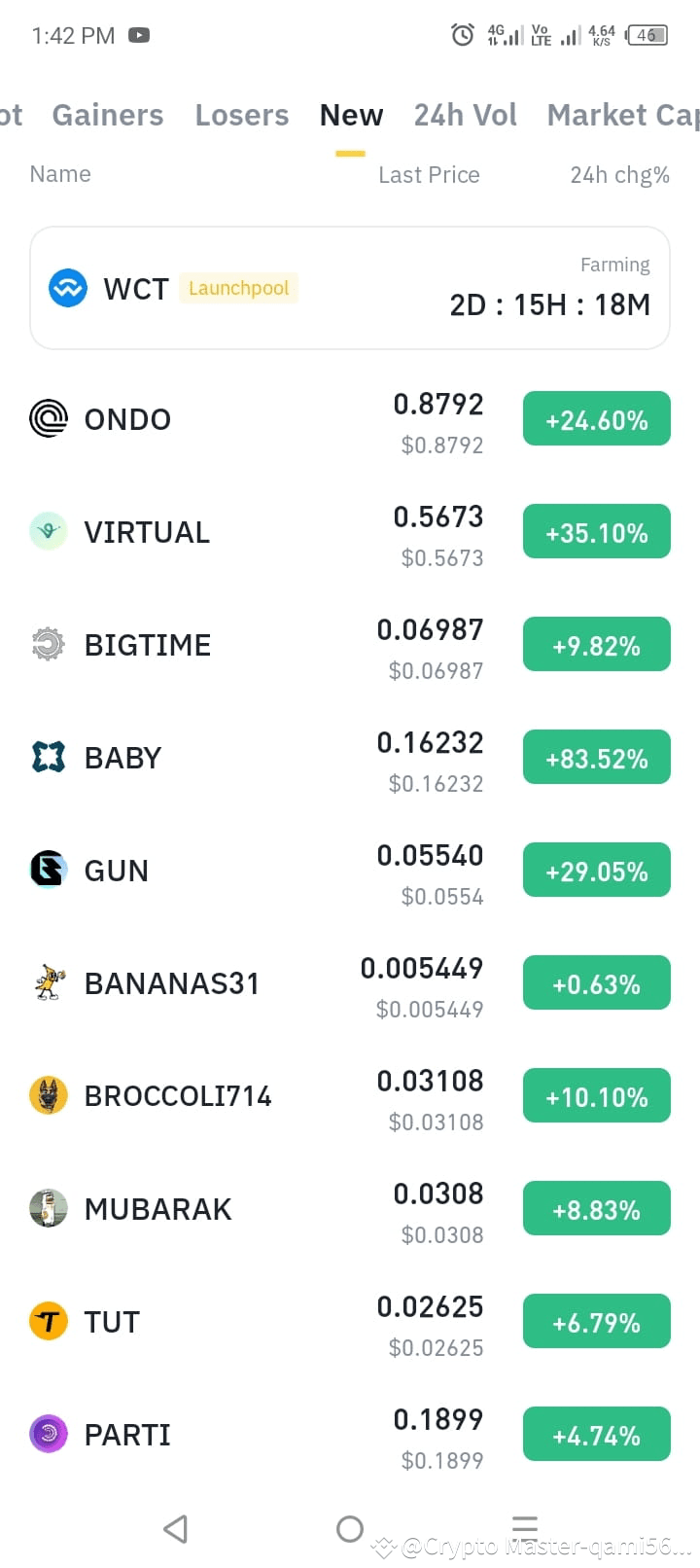Tap the Launchpool label next to WCT
The height and width of the screenshot is (1568, 700).
[x=238, y=288]
